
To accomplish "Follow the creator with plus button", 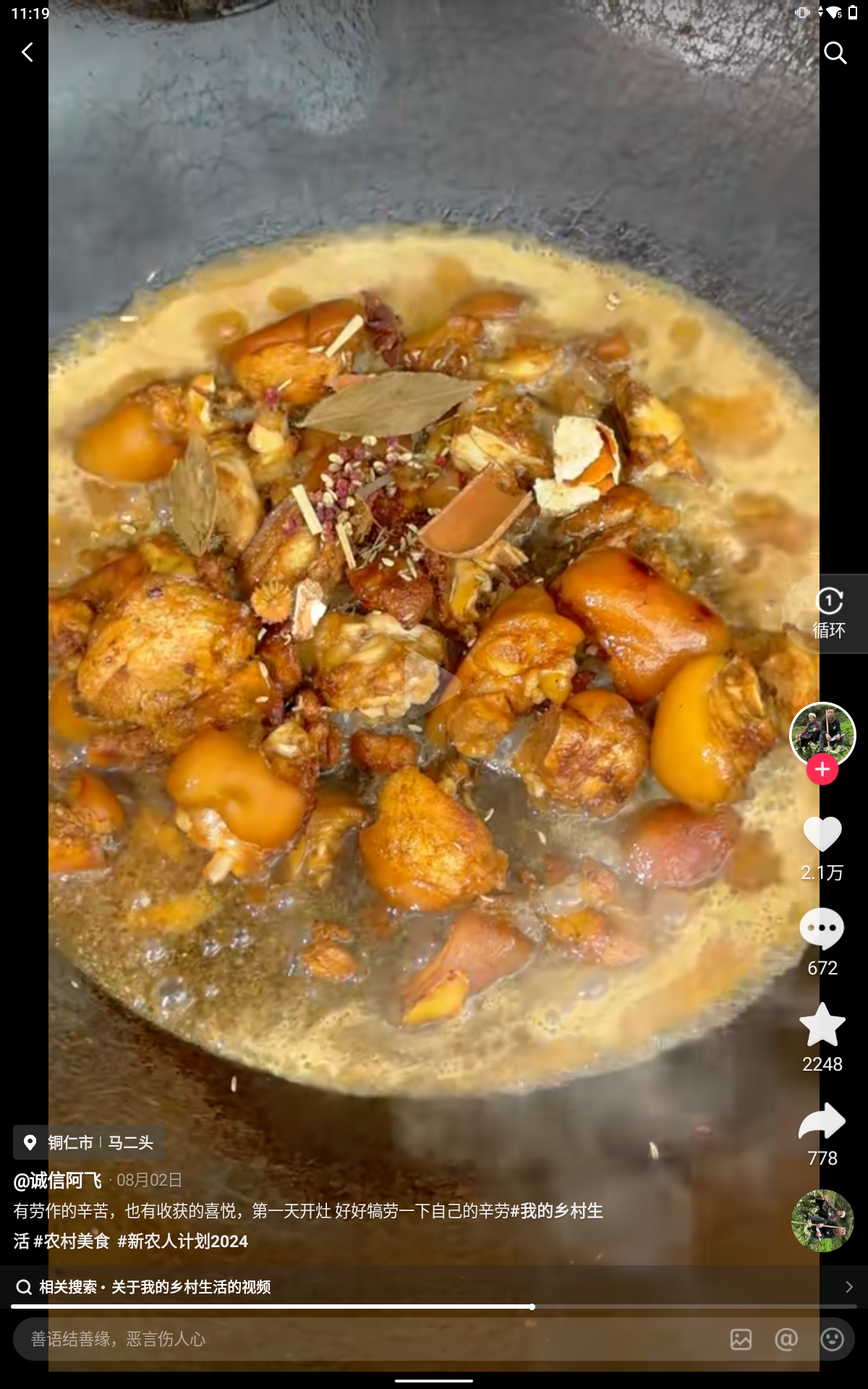I will [x=822, y=770].
